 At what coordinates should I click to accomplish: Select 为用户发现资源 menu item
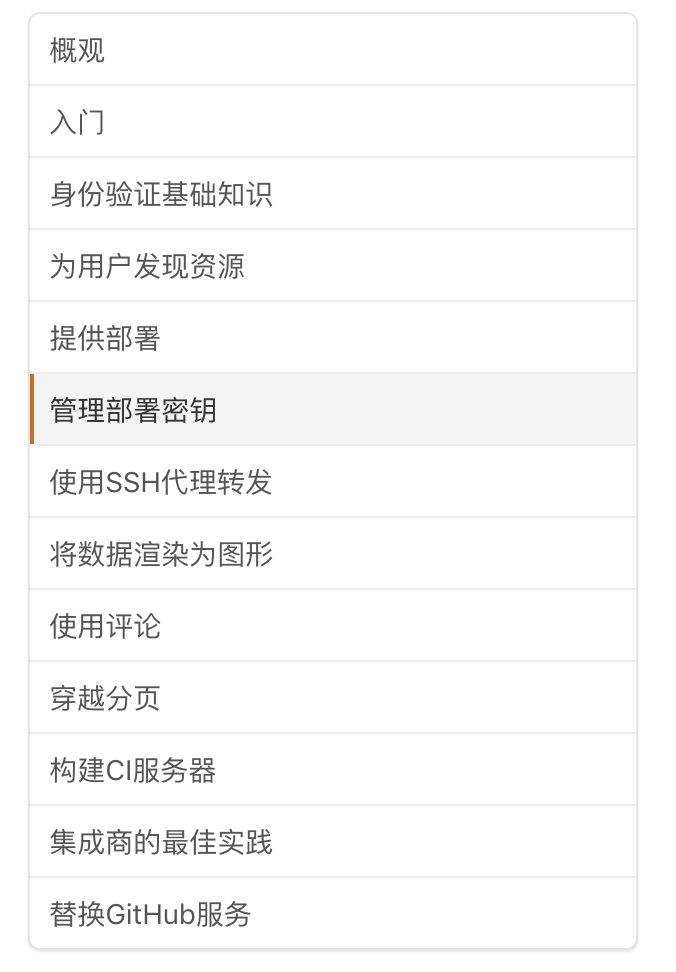coord(147,266)
